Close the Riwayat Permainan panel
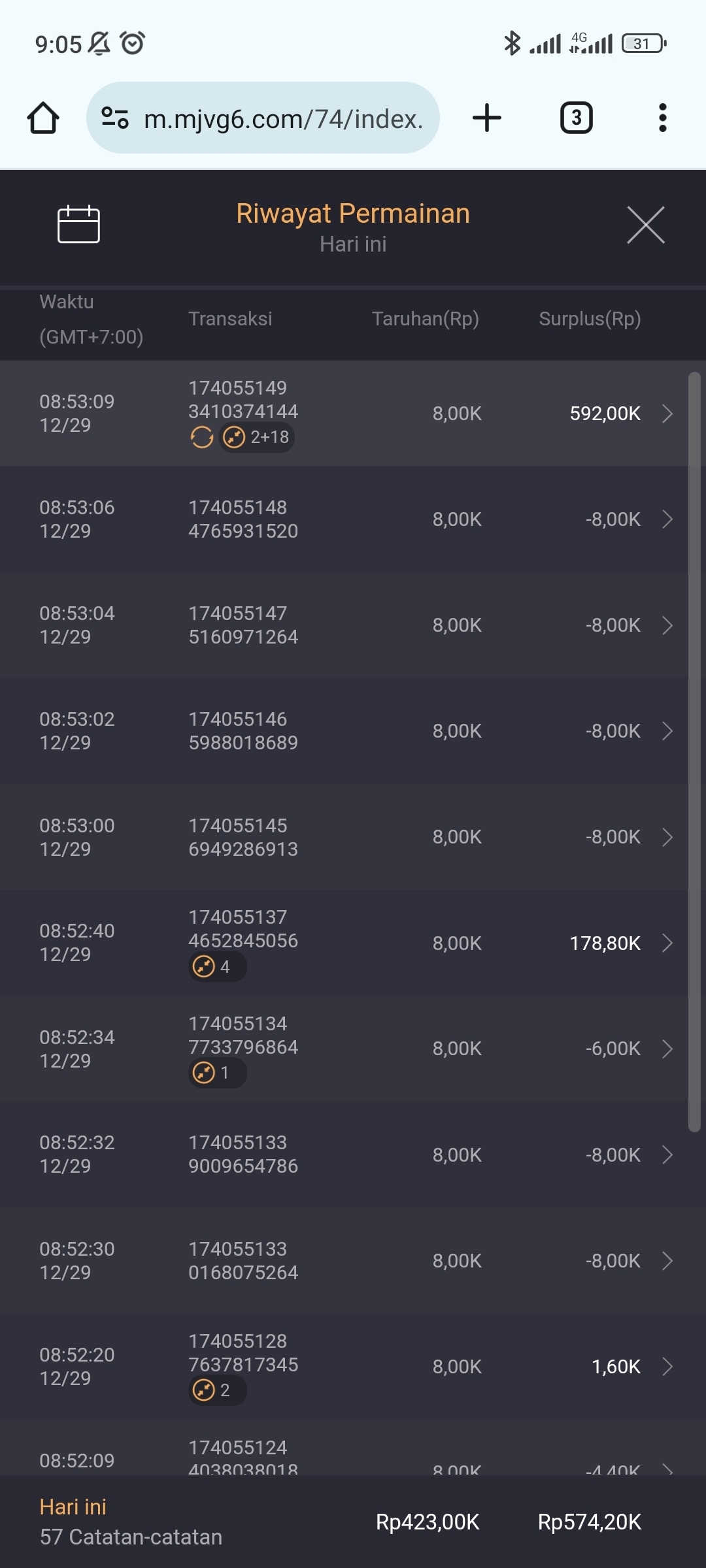This screenshot has width=706, height=1568. [645, 225]
